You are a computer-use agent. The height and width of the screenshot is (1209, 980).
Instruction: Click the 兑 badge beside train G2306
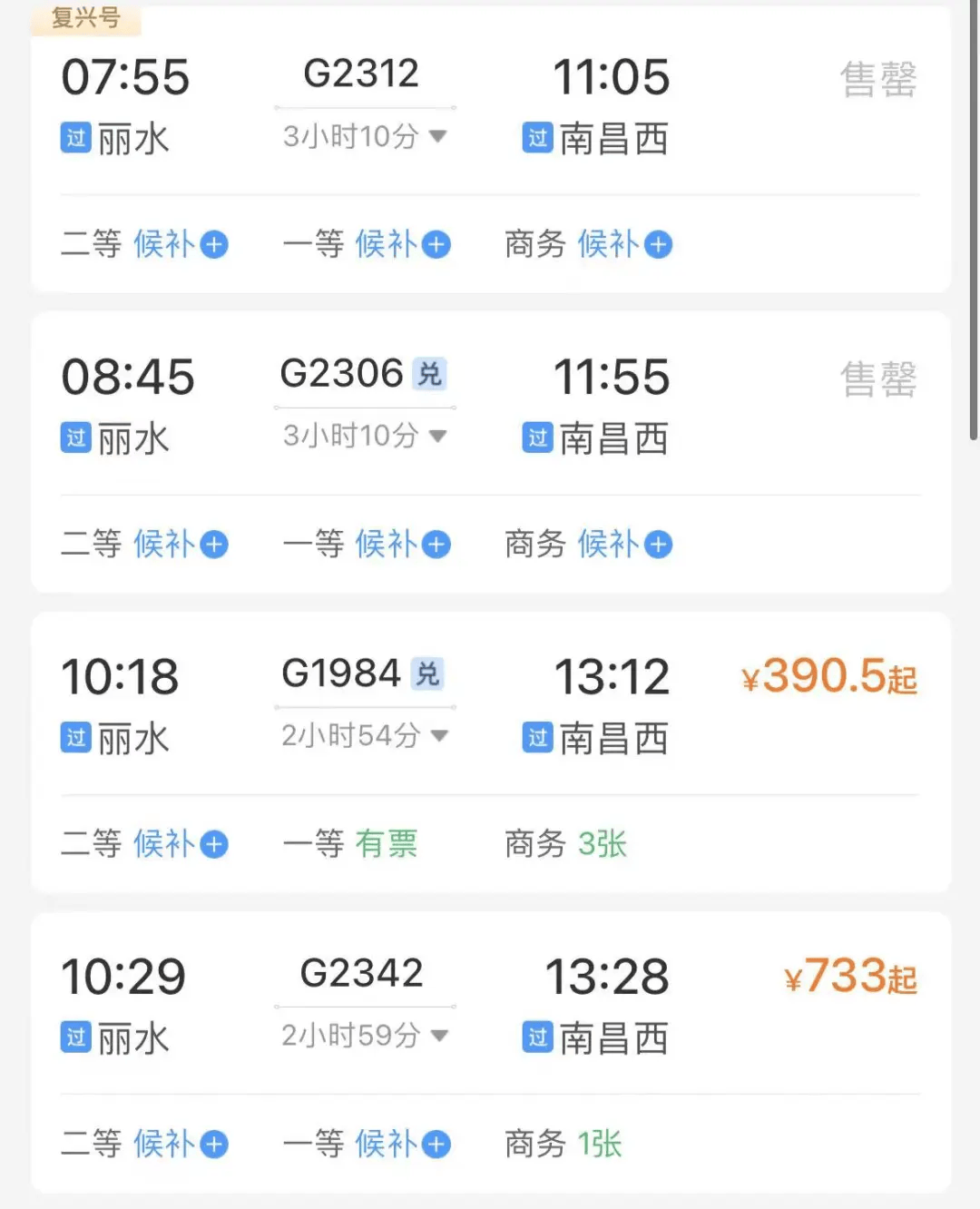430,372
